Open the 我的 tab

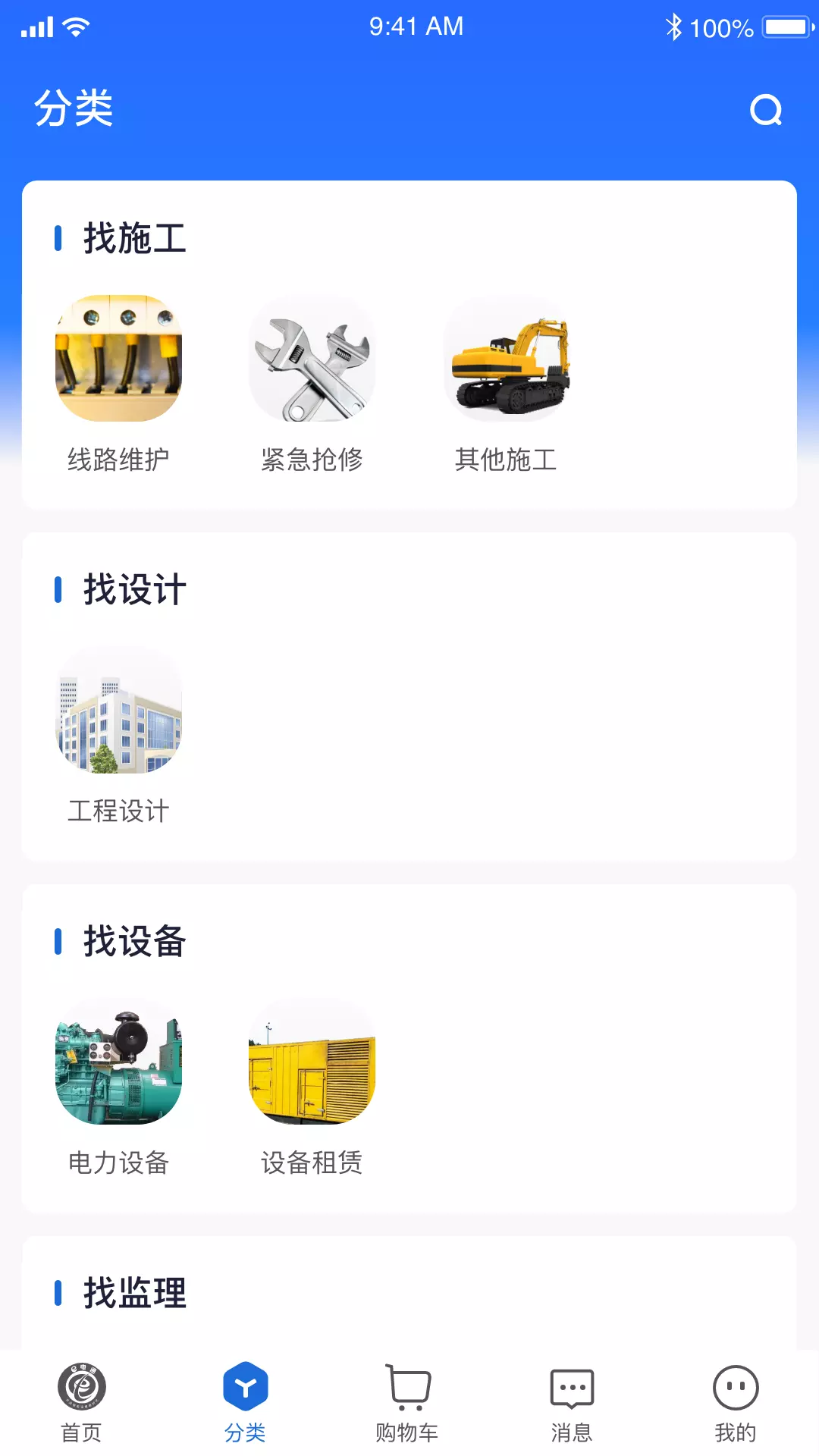point(736,1403)
